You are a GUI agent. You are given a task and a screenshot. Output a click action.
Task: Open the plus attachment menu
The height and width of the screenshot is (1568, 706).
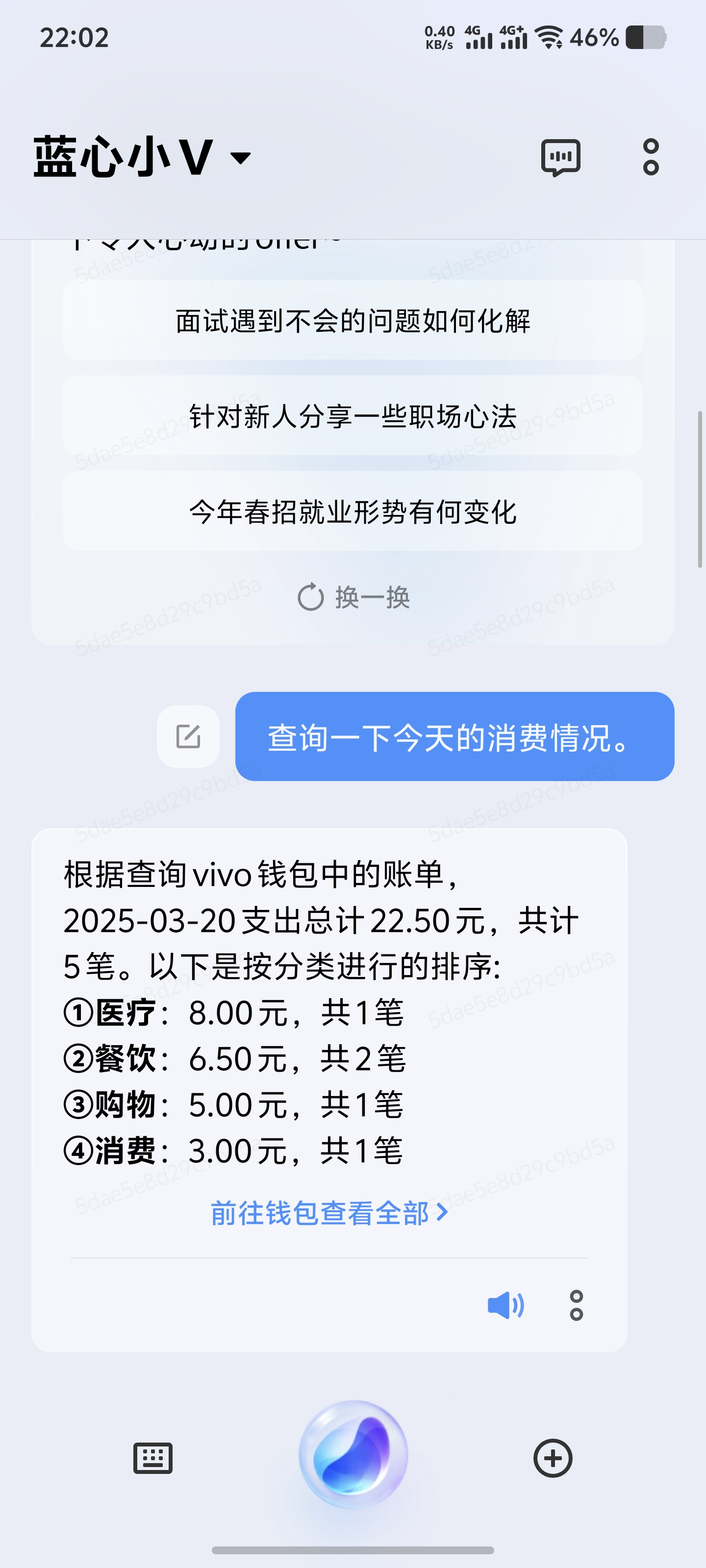pyautogui.click(x=553, y=1458)
